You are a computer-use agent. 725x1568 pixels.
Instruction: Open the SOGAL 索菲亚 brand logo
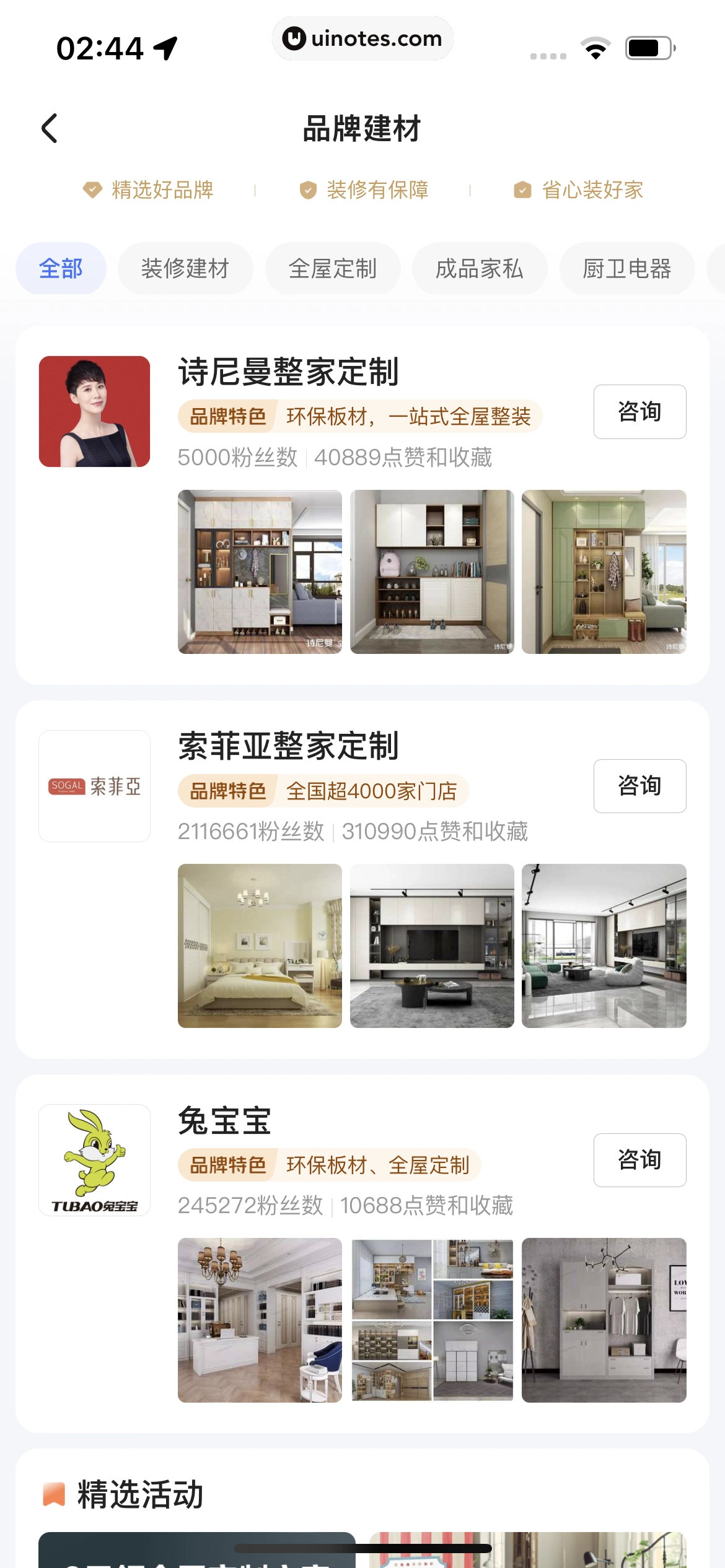click(94, 785)
